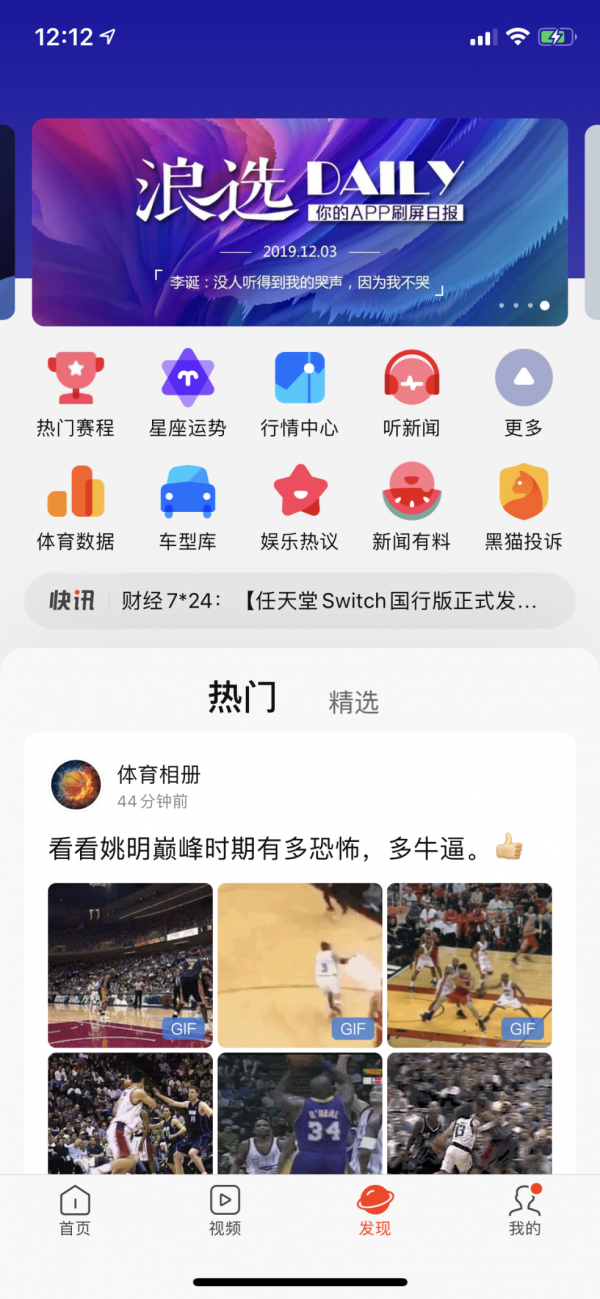The width and height of the screenshot is (600, 1299).
Task: Open 热门赛程 shortcut
Action: [76, 395]
